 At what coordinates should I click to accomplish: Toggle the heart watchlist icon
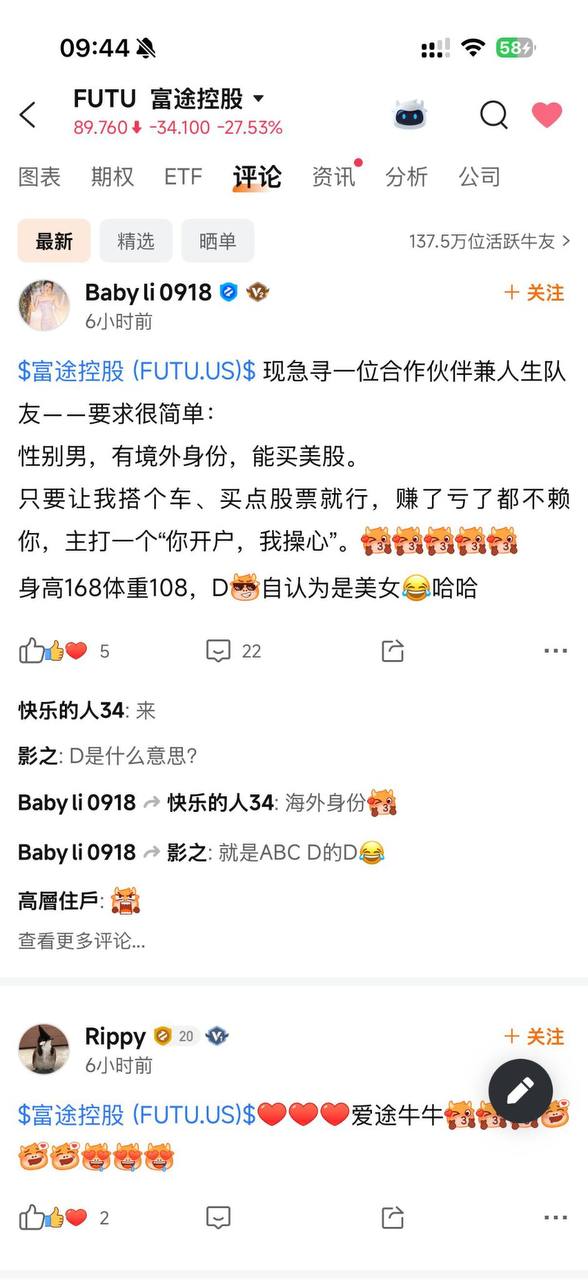click(x=547, y=115)
